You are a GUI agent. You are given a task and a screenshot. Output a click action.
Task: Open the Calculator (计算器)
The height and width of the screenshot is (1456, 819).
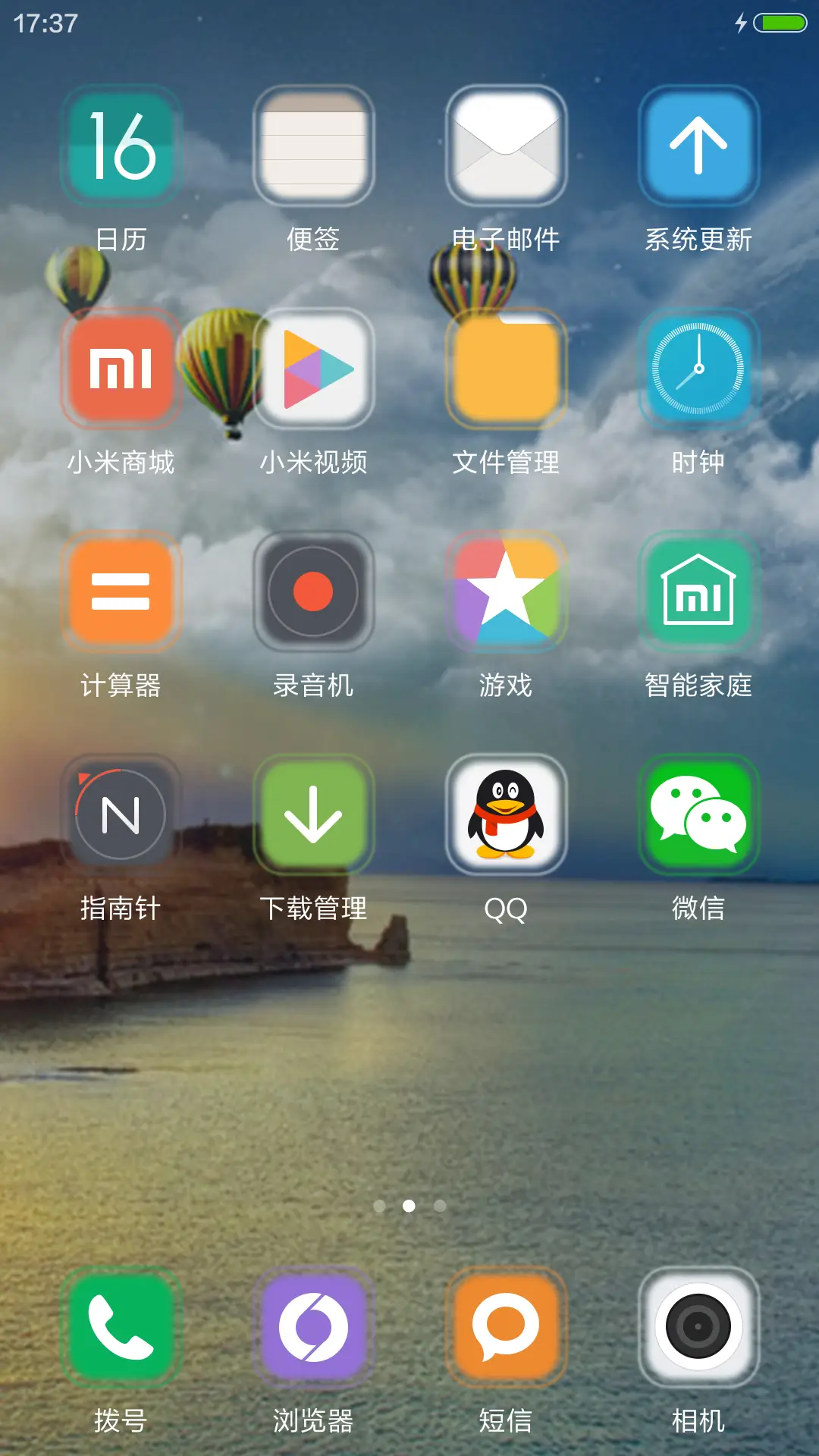tap(121, 594)
